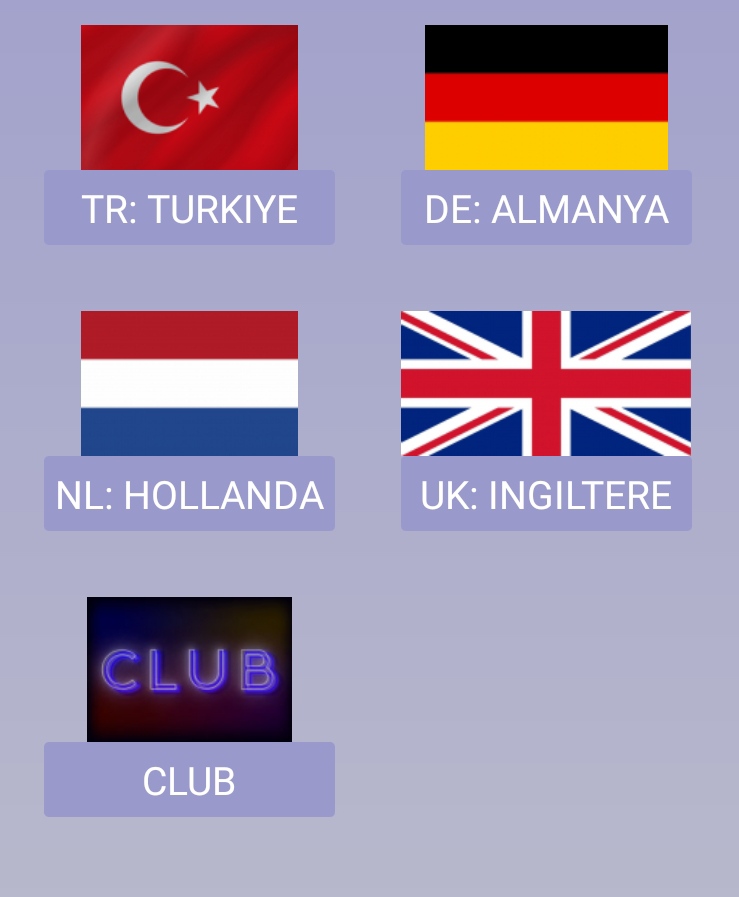Tap the Turkish flag tile
Image resolution: width=739 pixels, height=897 pixels.
point(189,97)
